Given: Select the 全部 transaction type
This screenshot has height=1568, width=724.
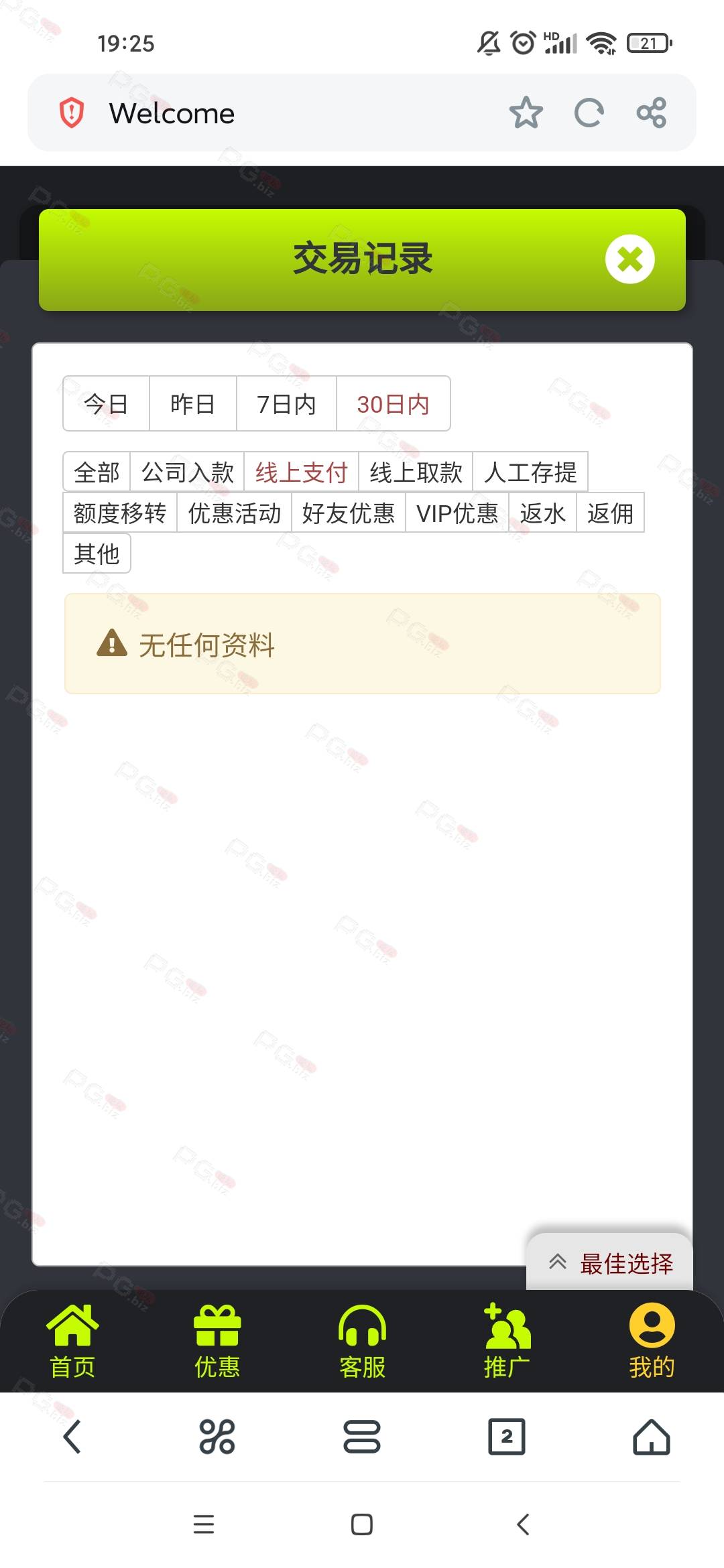Looking at the screenshot, I should [x=97, y=472].
